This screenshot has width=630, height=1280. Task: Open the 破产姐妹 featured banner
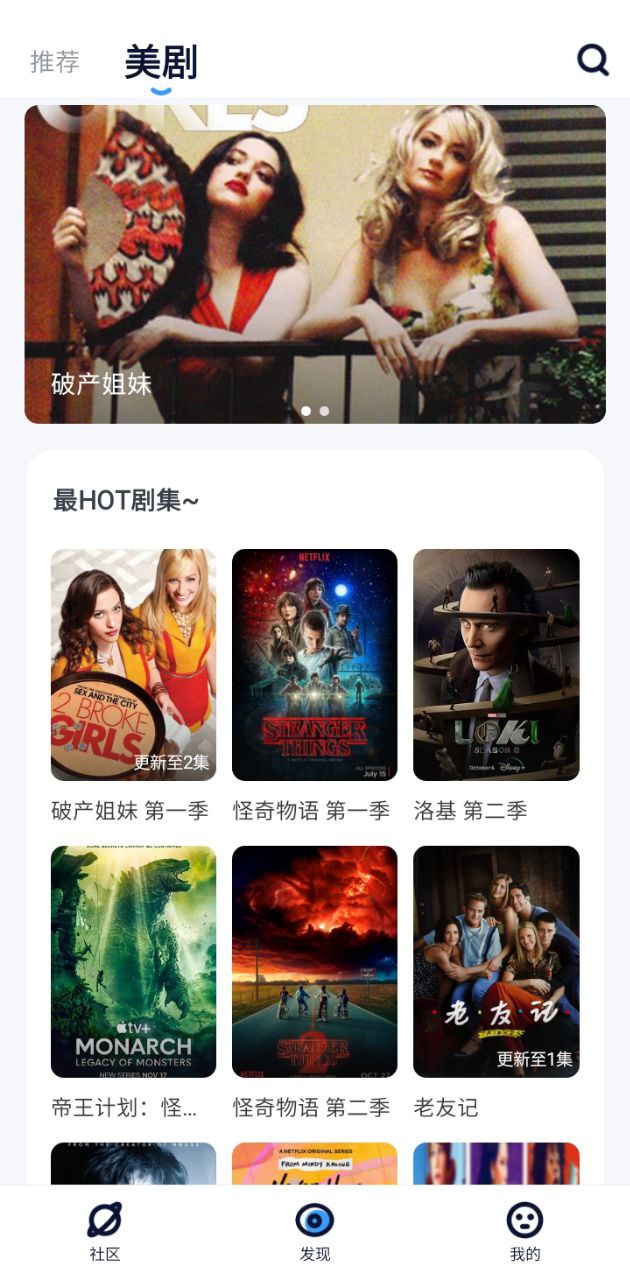(315, 264)
